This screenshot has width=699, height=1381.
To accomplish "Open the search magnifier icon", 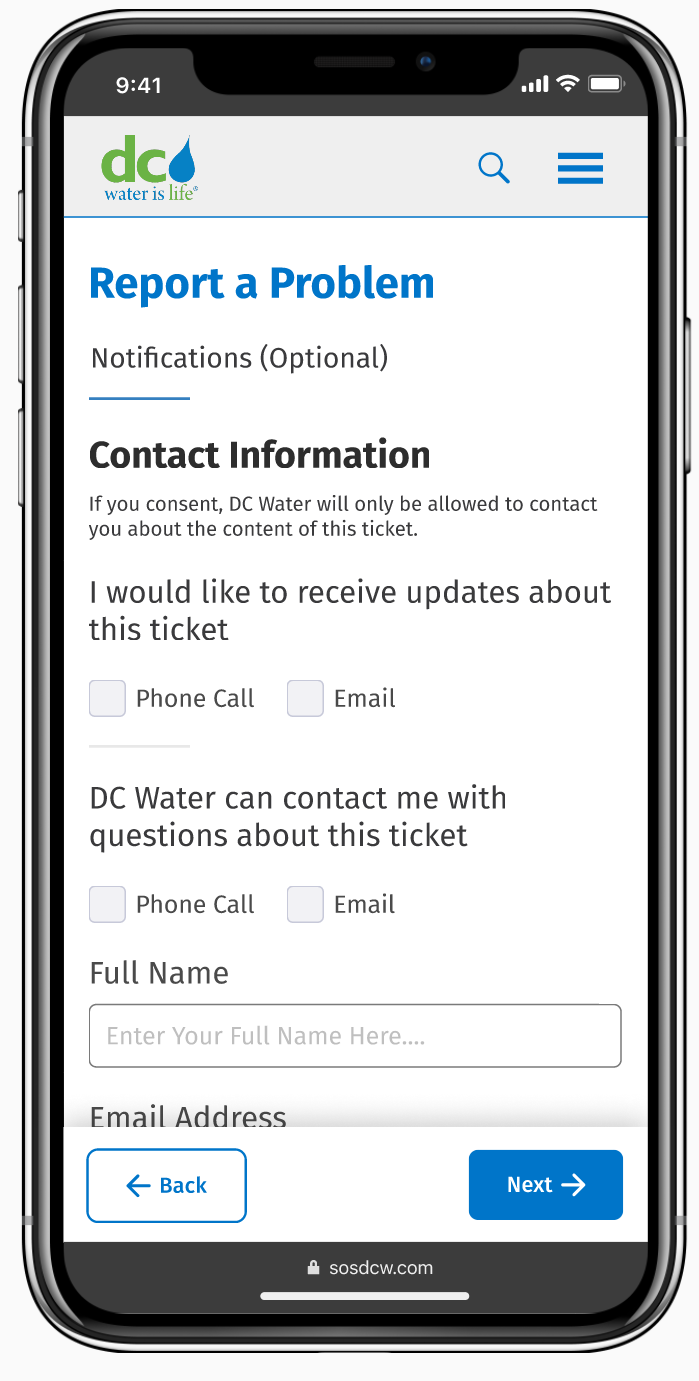I will pos(494,168).
